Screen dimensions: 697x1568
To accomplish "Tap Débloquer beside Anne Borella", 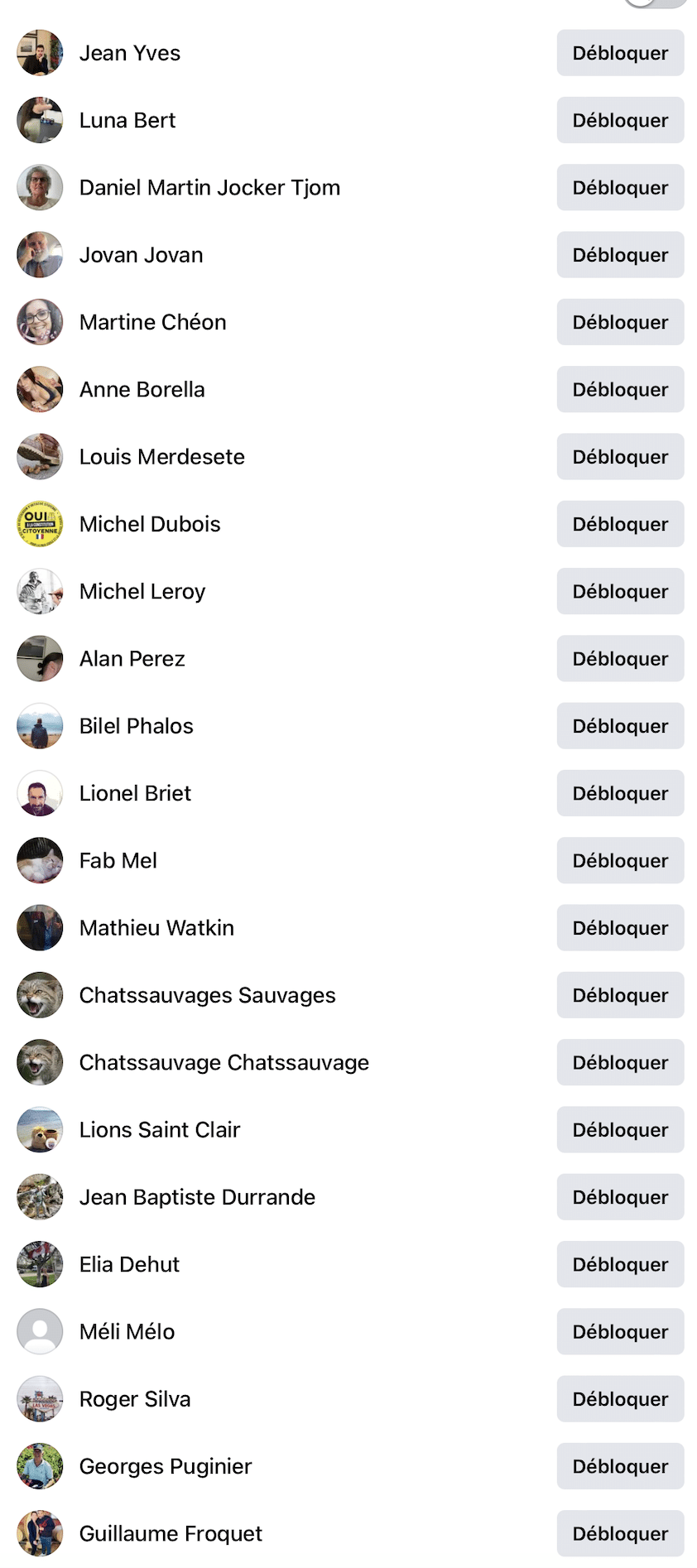I will (620, 389).
